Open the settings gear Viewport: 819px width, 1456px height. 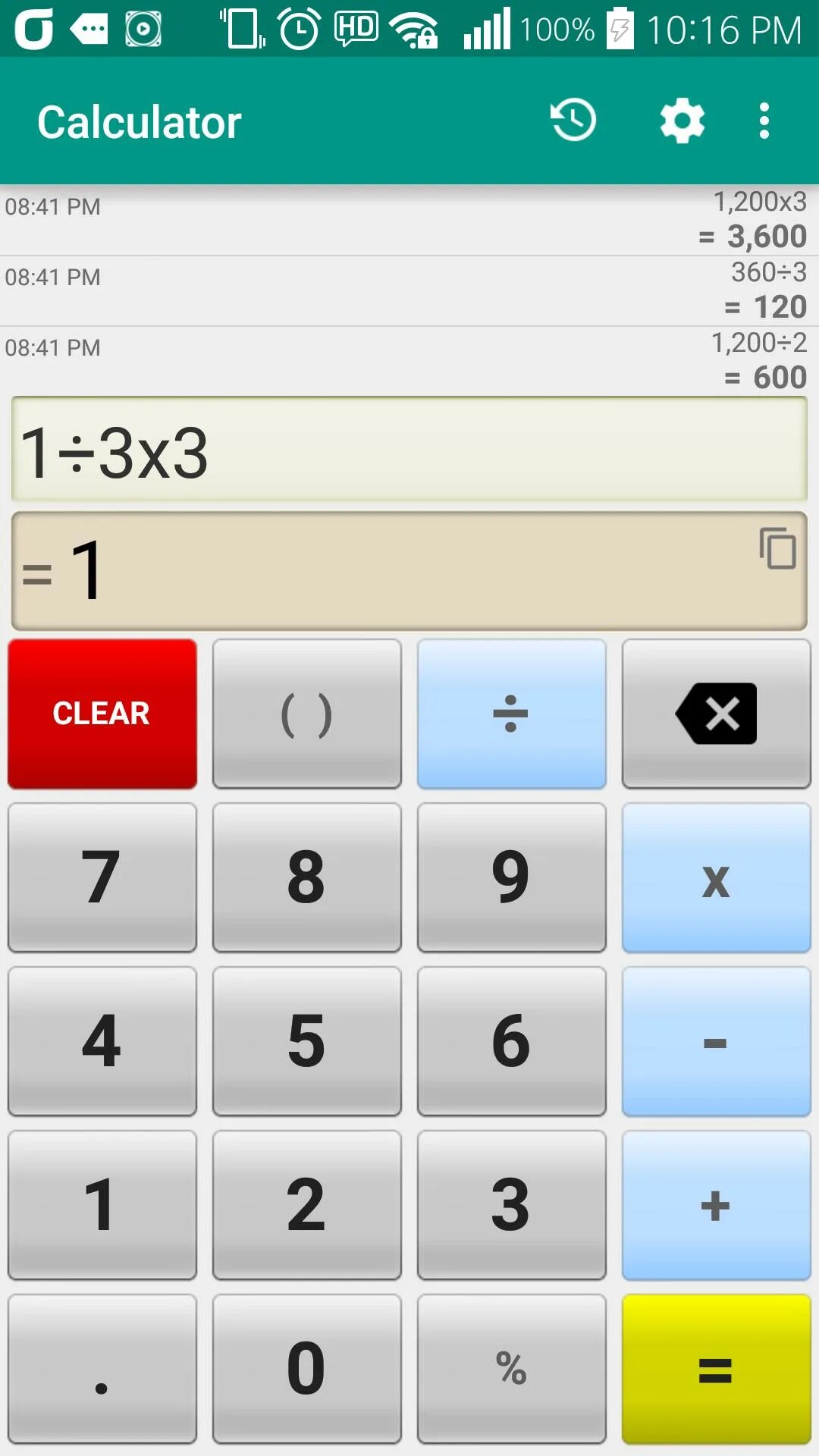pyautogui.click(x=682, y=121)
